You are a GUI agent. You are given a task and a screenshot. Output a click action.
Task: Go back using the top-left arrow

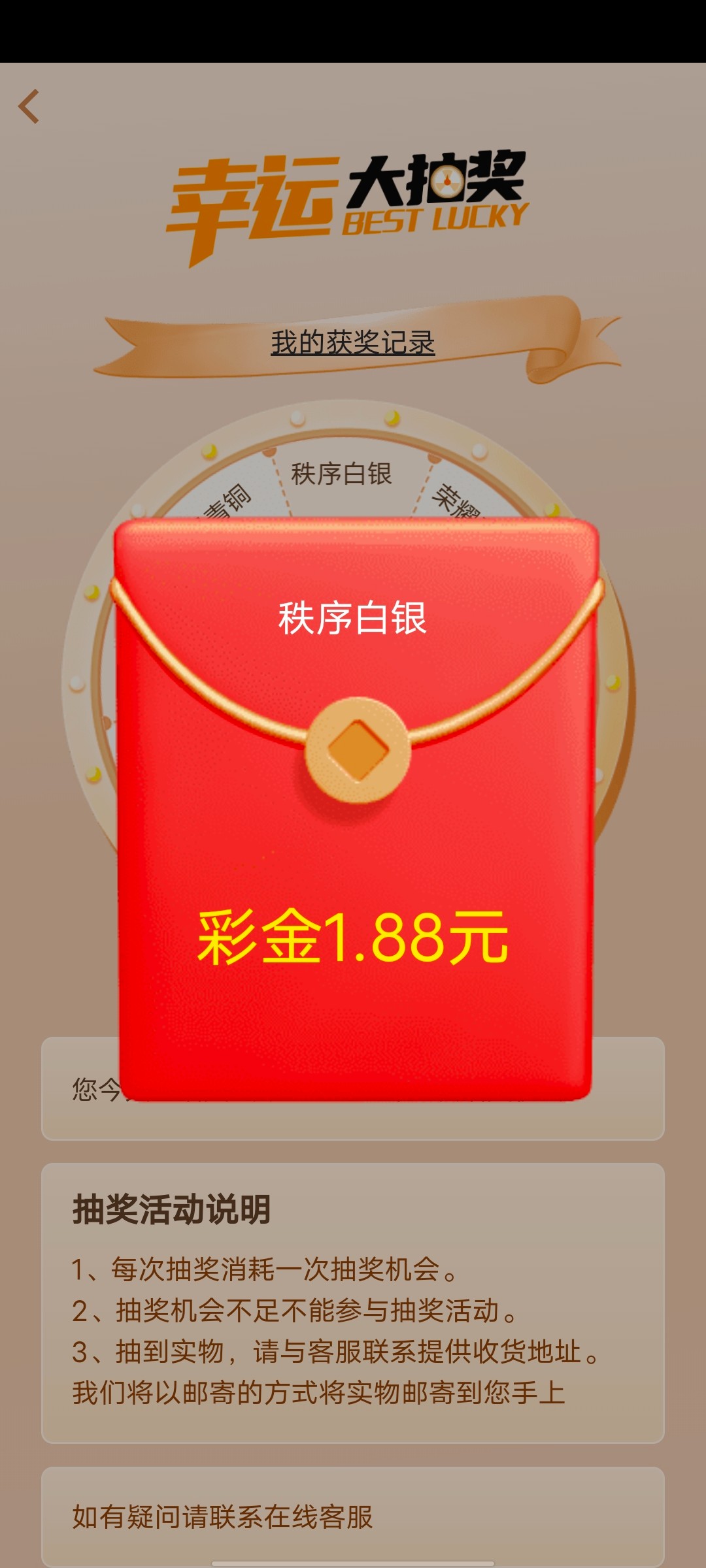[29, 106]
